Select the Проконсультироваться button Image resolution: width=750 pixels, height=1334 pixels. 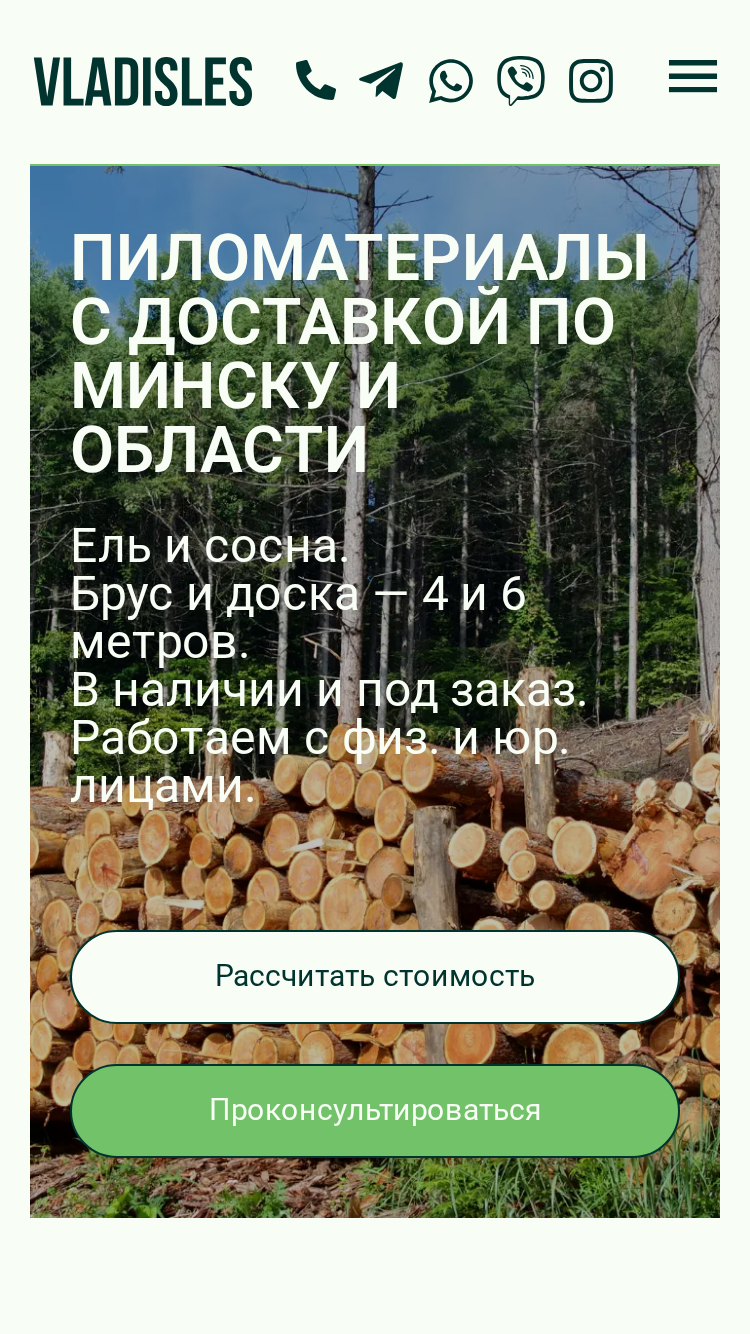coord(375,1111)
